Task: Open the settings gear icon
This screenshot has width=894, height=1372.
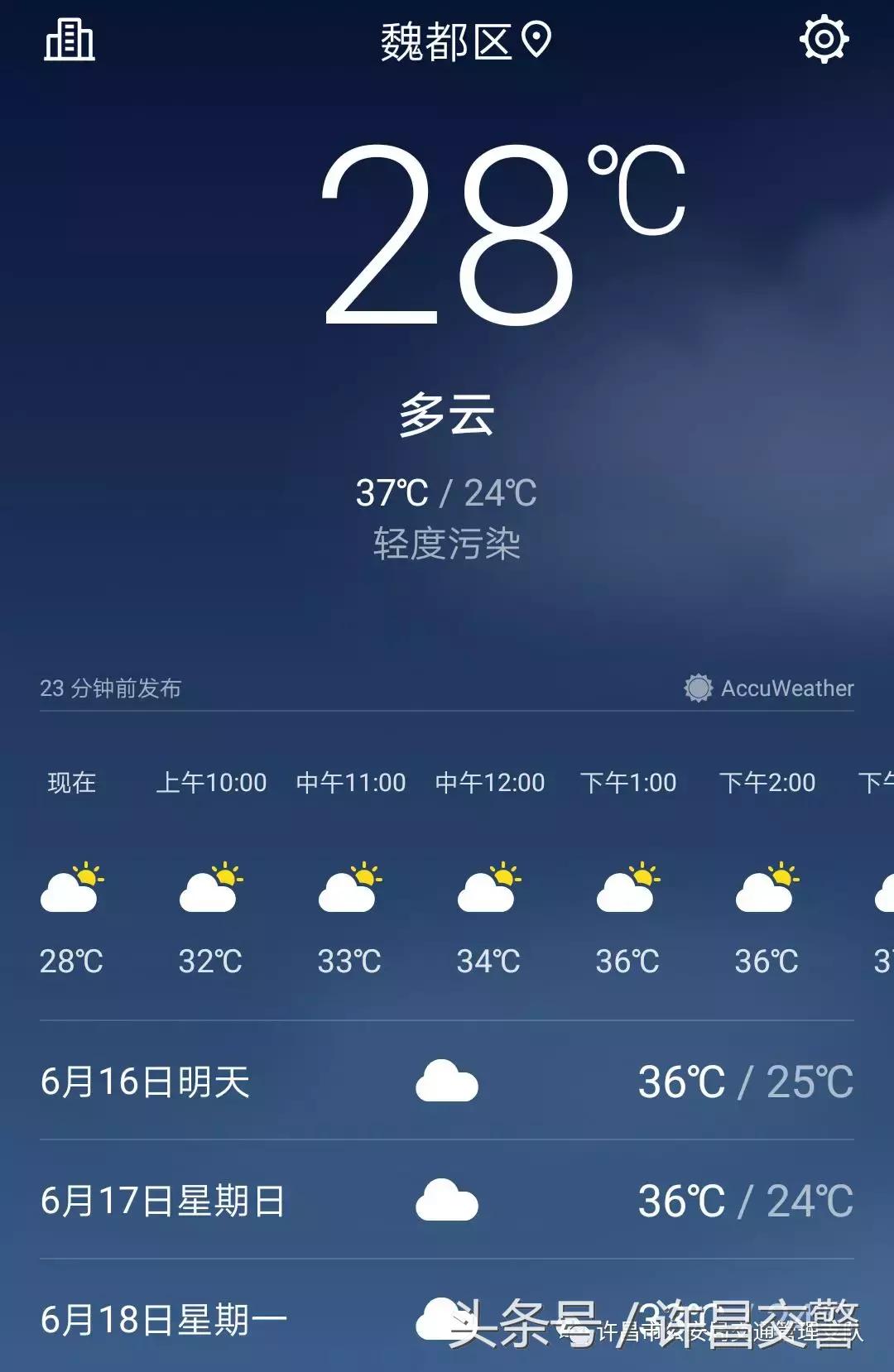Action: (824, 38)
